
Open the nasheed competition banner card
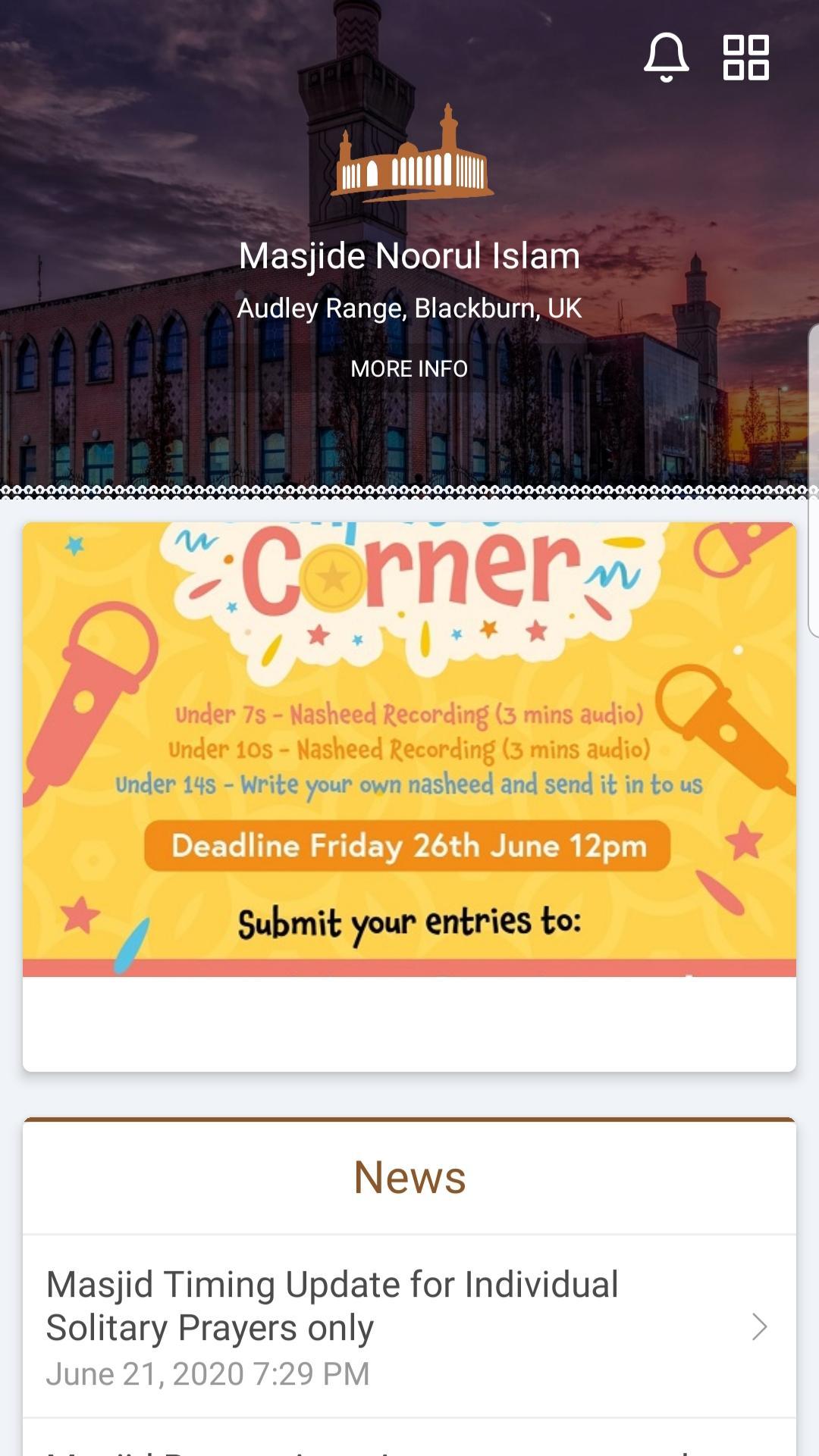(x=409, y=796)
